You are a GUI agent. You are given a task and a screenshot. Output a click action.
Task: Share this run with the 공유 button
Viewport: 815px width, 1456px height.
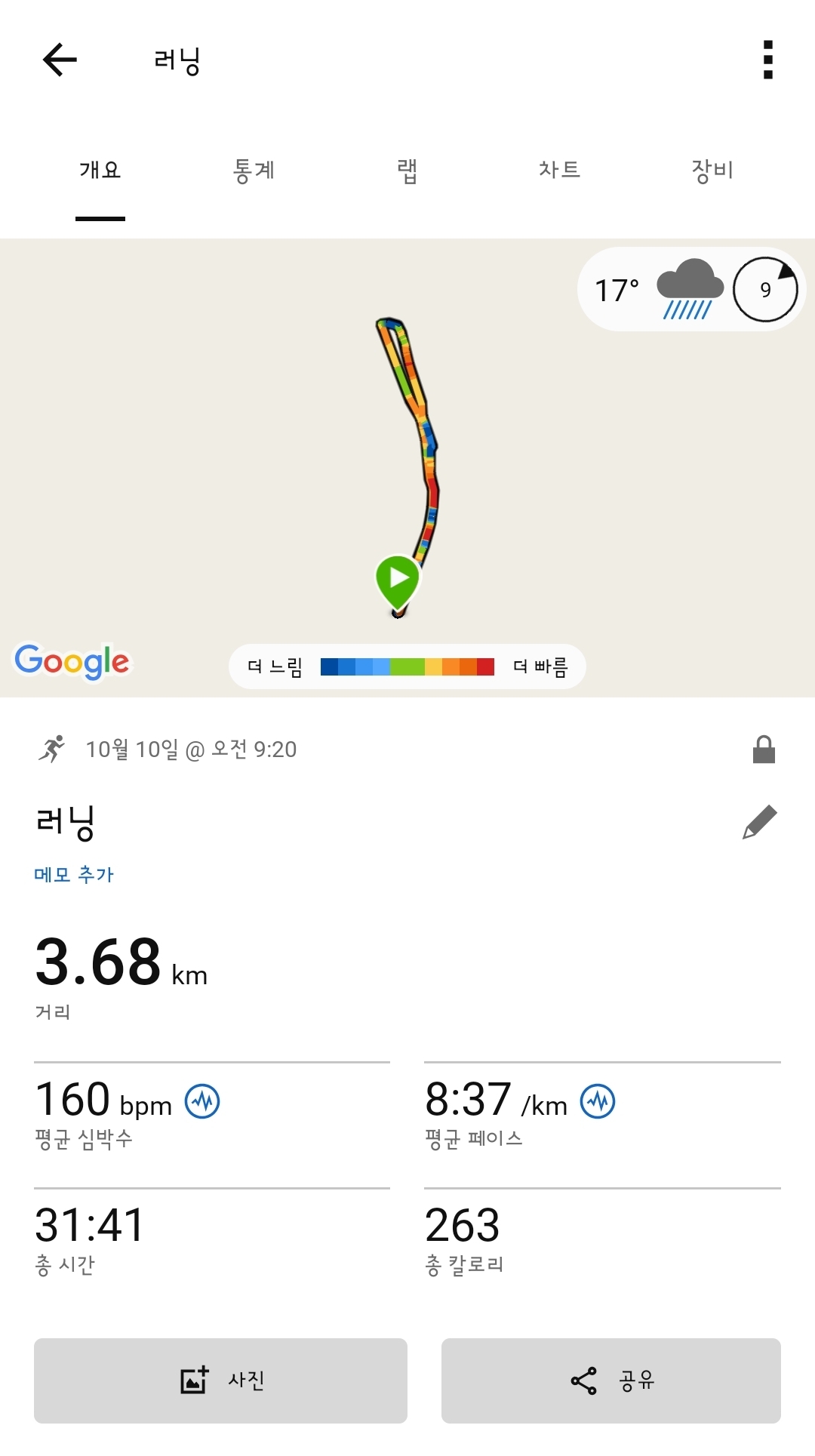coord(611,1381)
